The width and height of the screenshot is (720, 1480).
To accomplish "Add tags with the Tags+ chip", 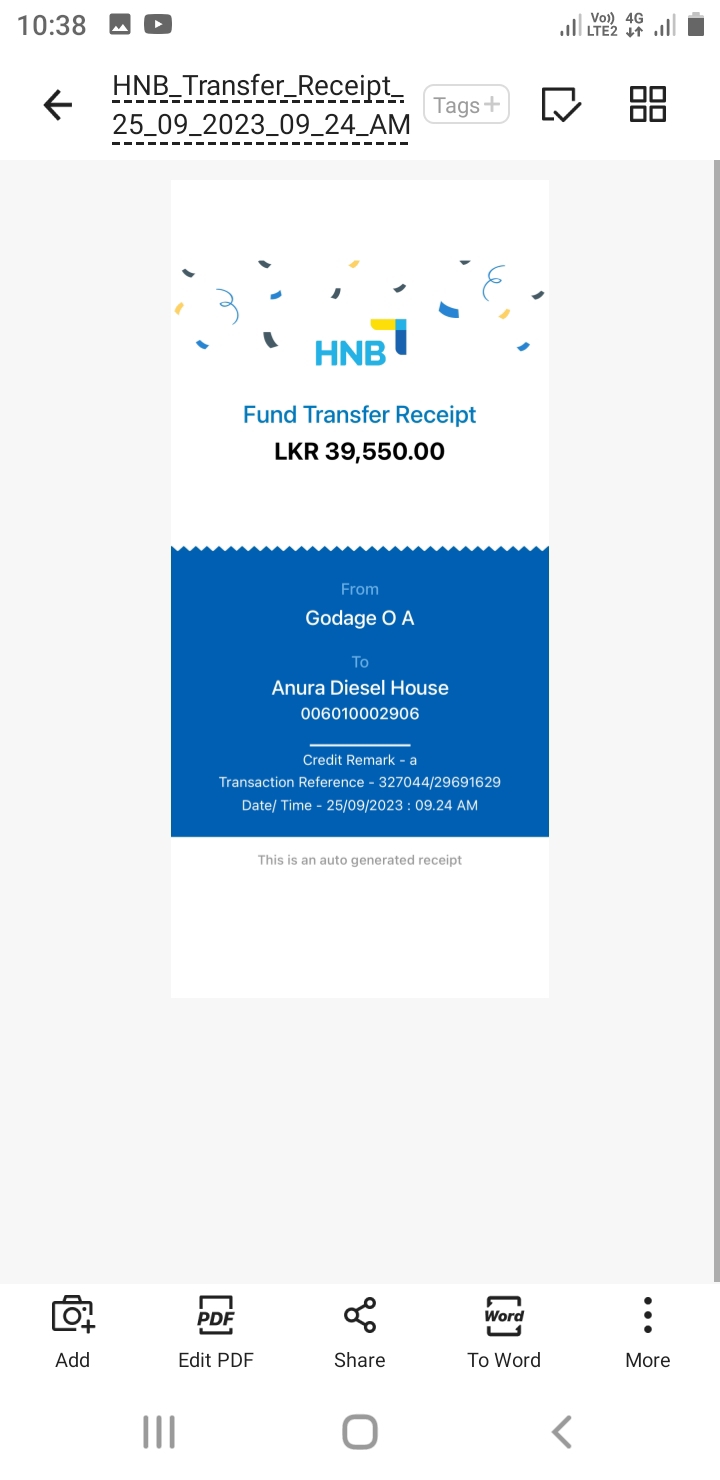I will pyautogui.click(x=466, y=105).
